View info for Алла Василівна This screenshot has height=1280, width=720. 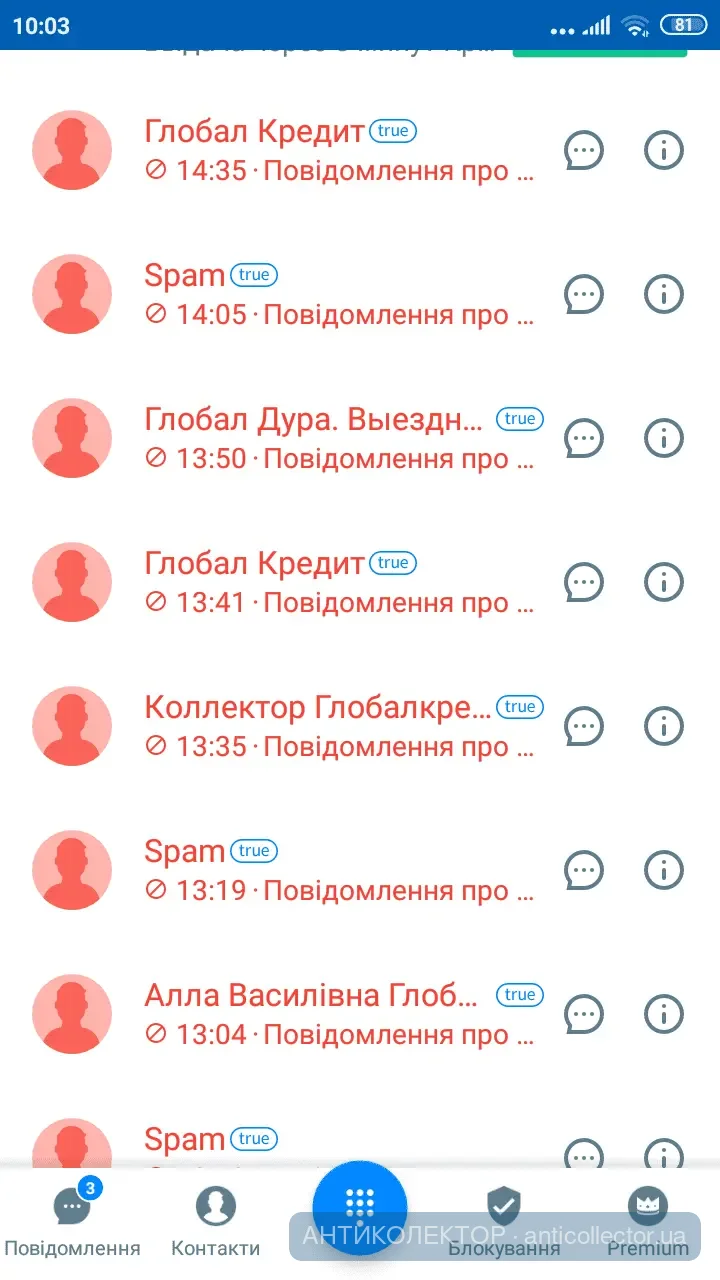(663, 1014)
